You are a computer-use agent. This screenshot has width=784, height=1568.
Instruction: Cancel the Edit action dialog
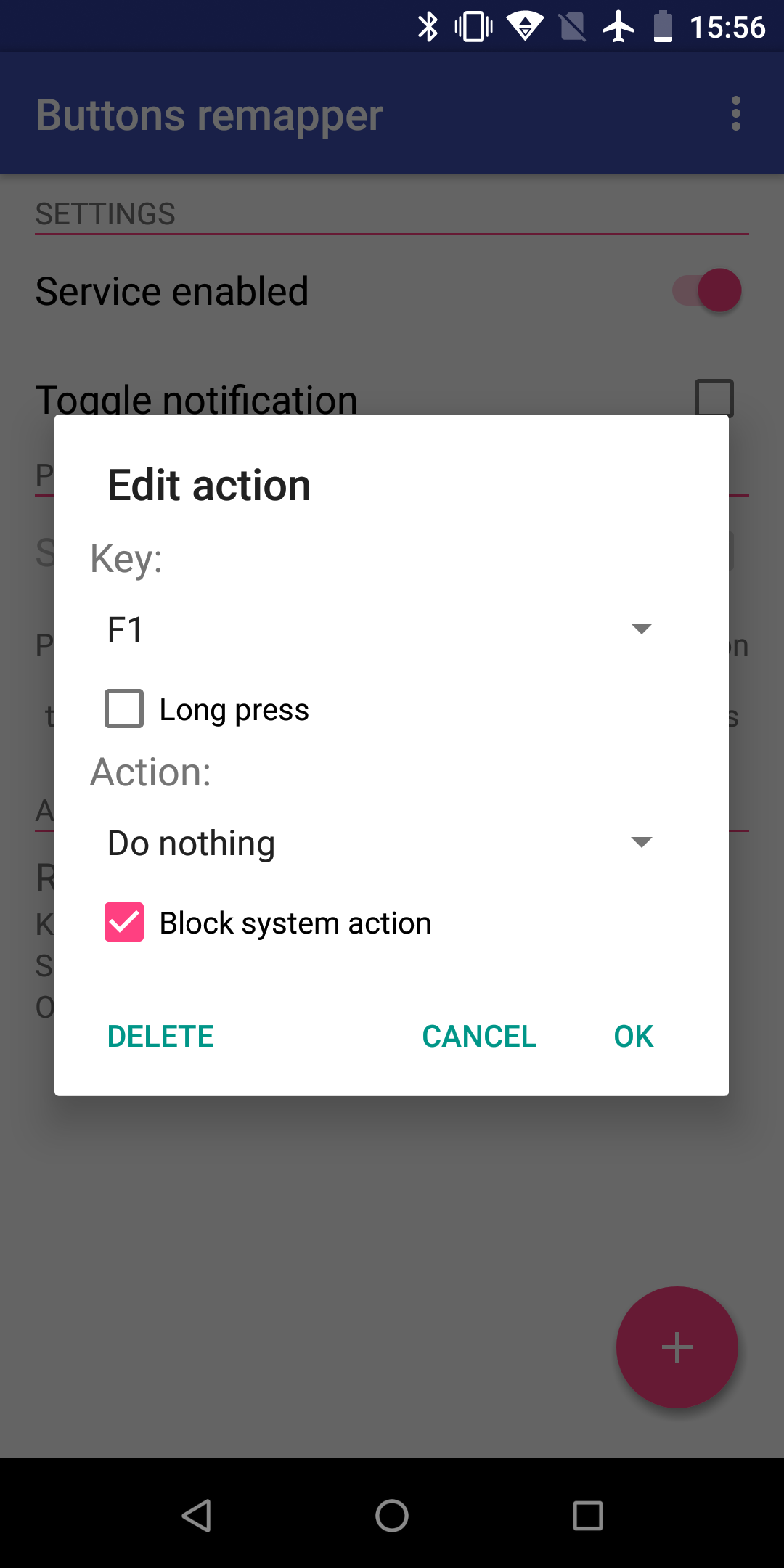coord(479,1036)
